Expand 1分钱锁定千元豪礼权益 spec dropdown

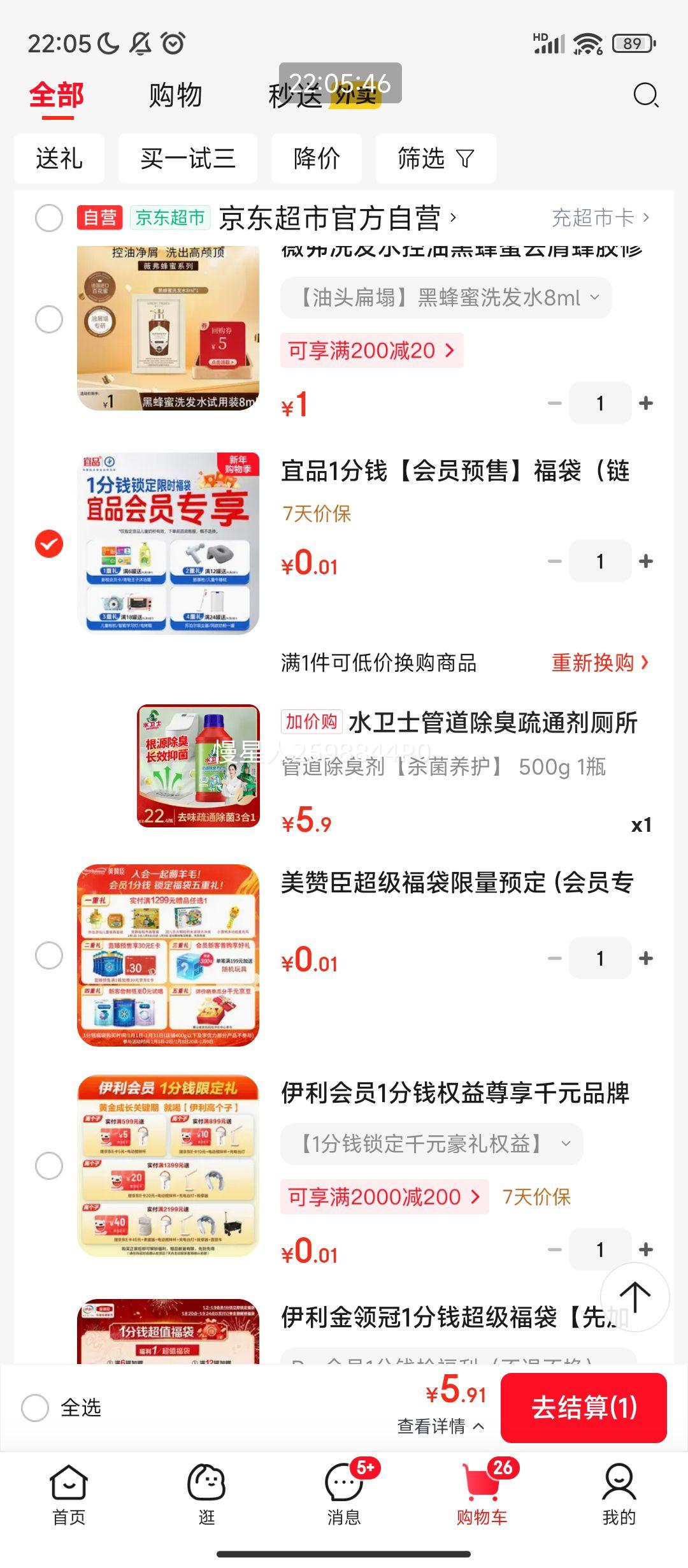point(431,1144)
